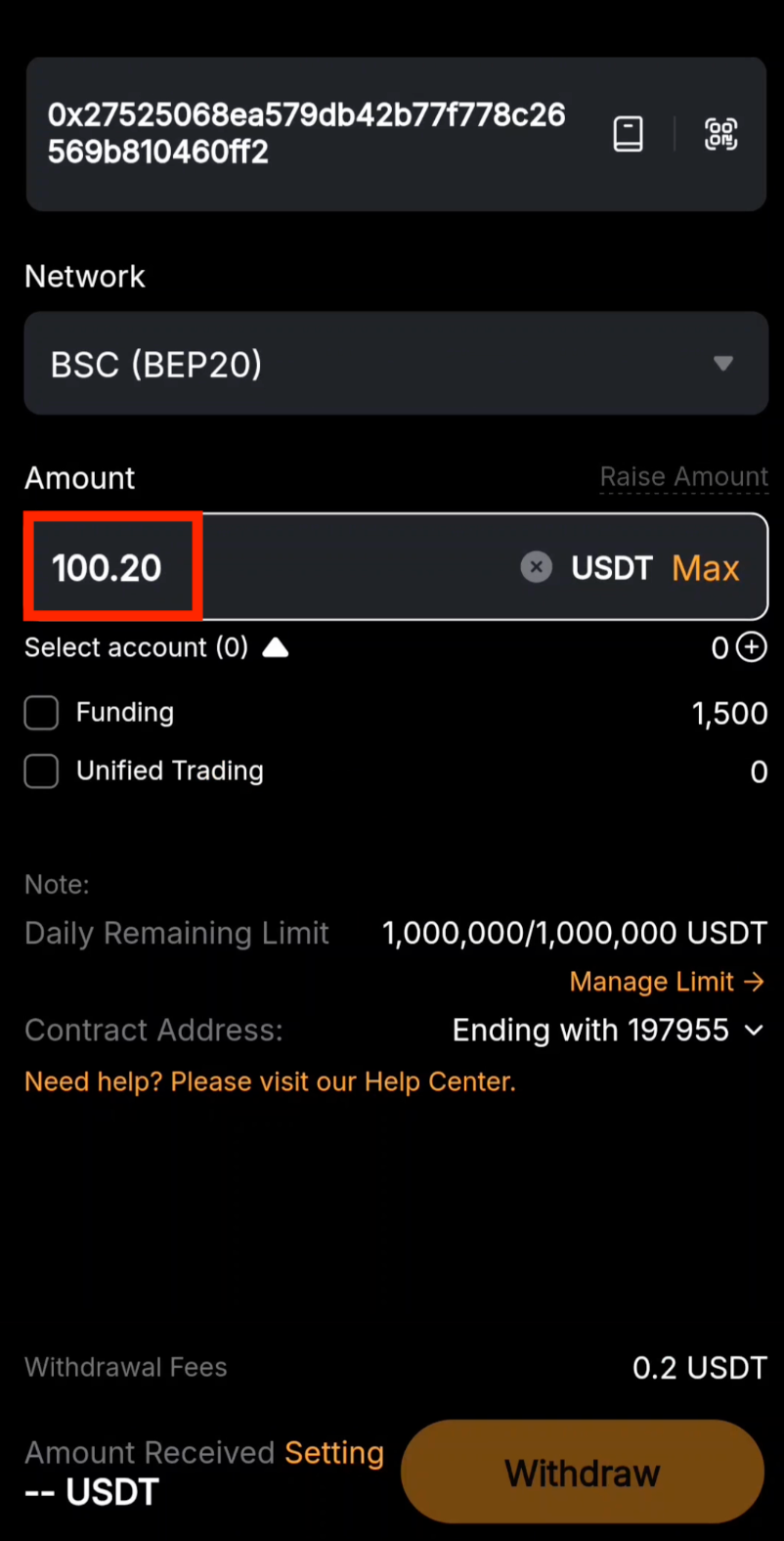Click the Note section label
Screen dimensions: 784x1541
tap(56, 884)
